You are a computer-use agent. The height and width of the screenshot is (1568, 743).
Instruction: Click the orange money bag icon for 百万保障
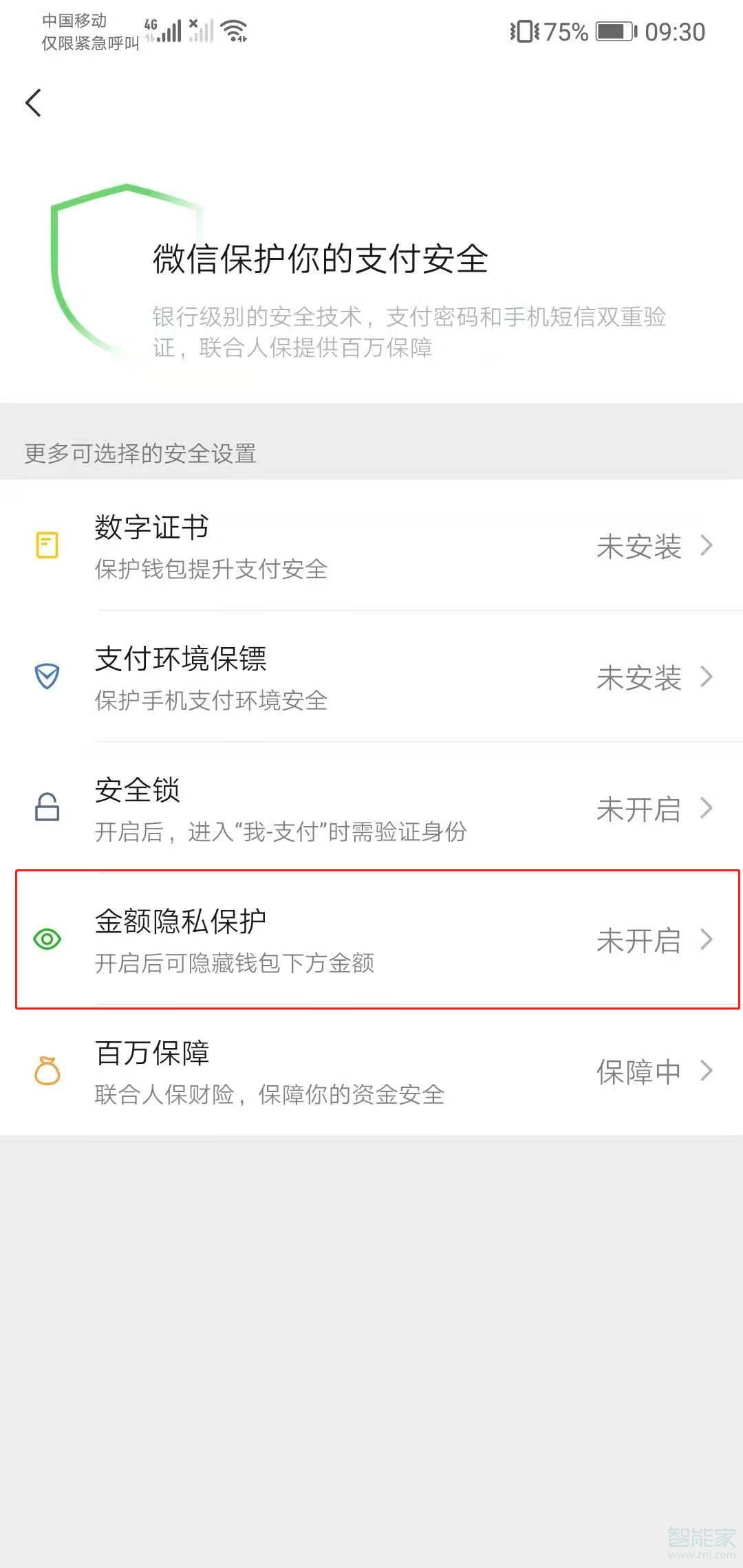tap(47, 1071)
